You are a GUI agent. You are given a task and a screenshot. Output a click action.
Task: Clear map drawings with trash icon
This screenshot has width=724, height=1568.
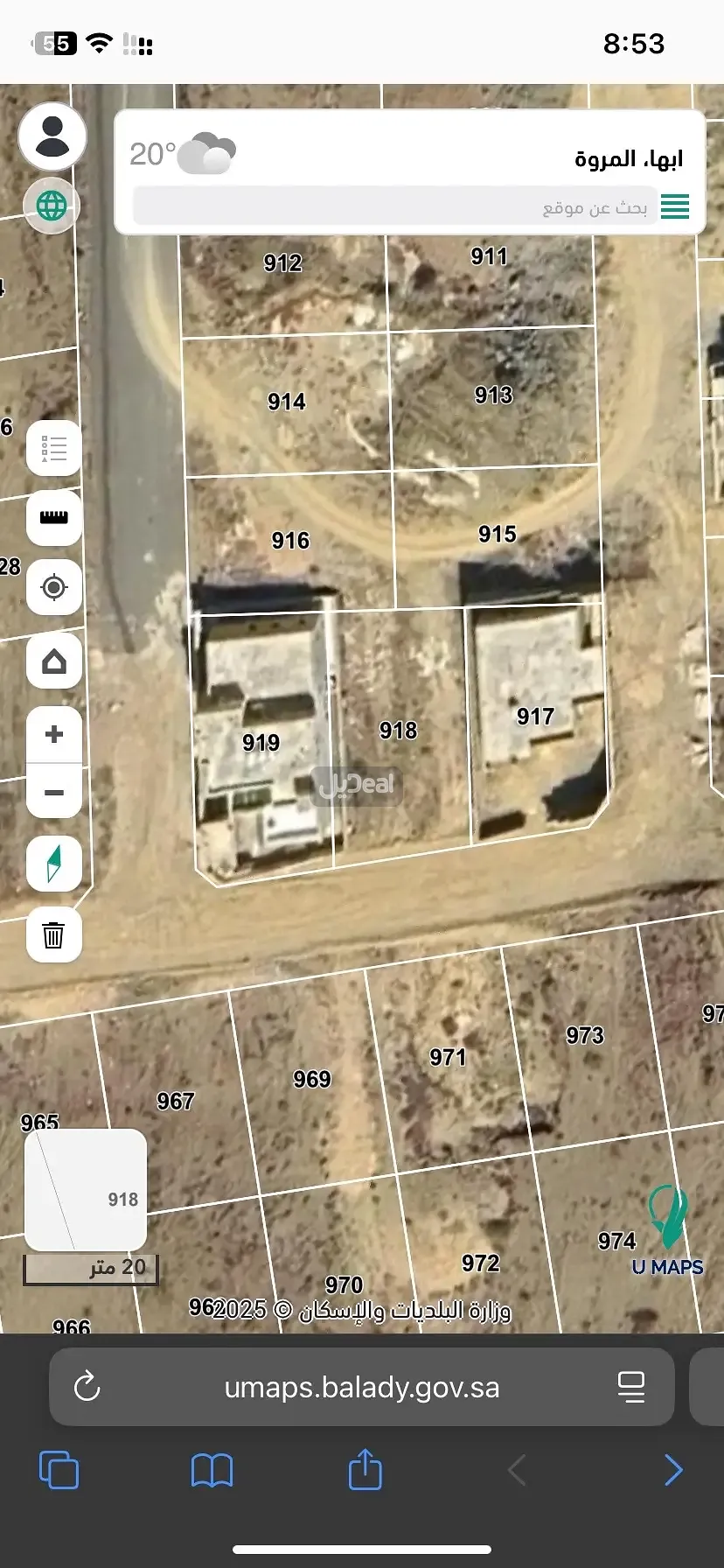(54, 935)
